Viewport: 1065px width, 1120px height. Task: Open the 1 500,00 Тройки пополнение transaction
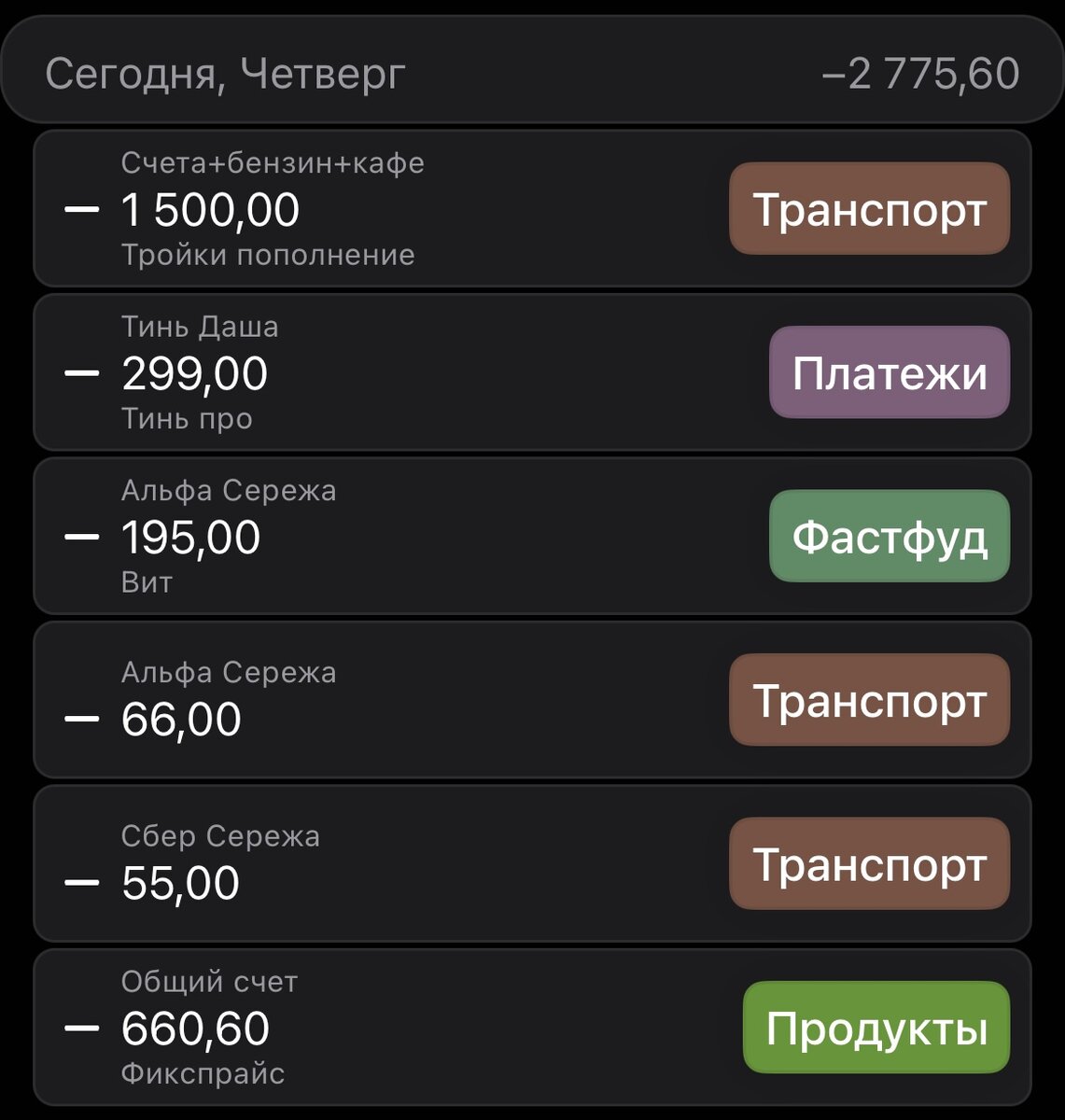373,209
